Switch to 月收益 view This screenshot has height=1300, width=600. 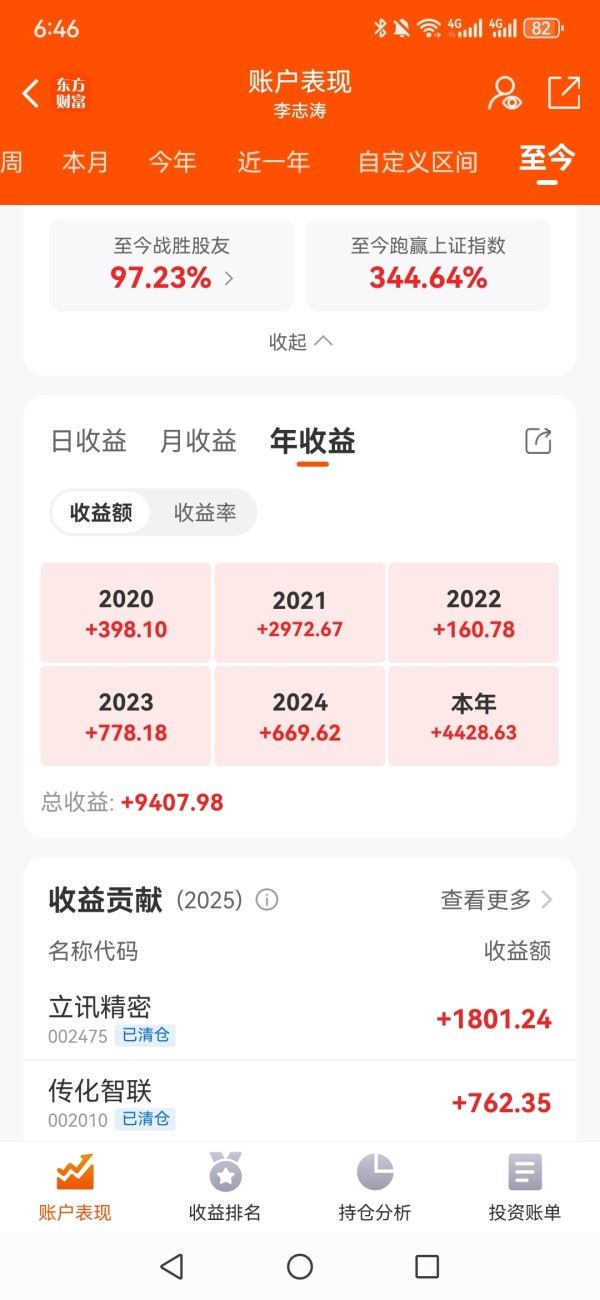[x=198, y=441]
